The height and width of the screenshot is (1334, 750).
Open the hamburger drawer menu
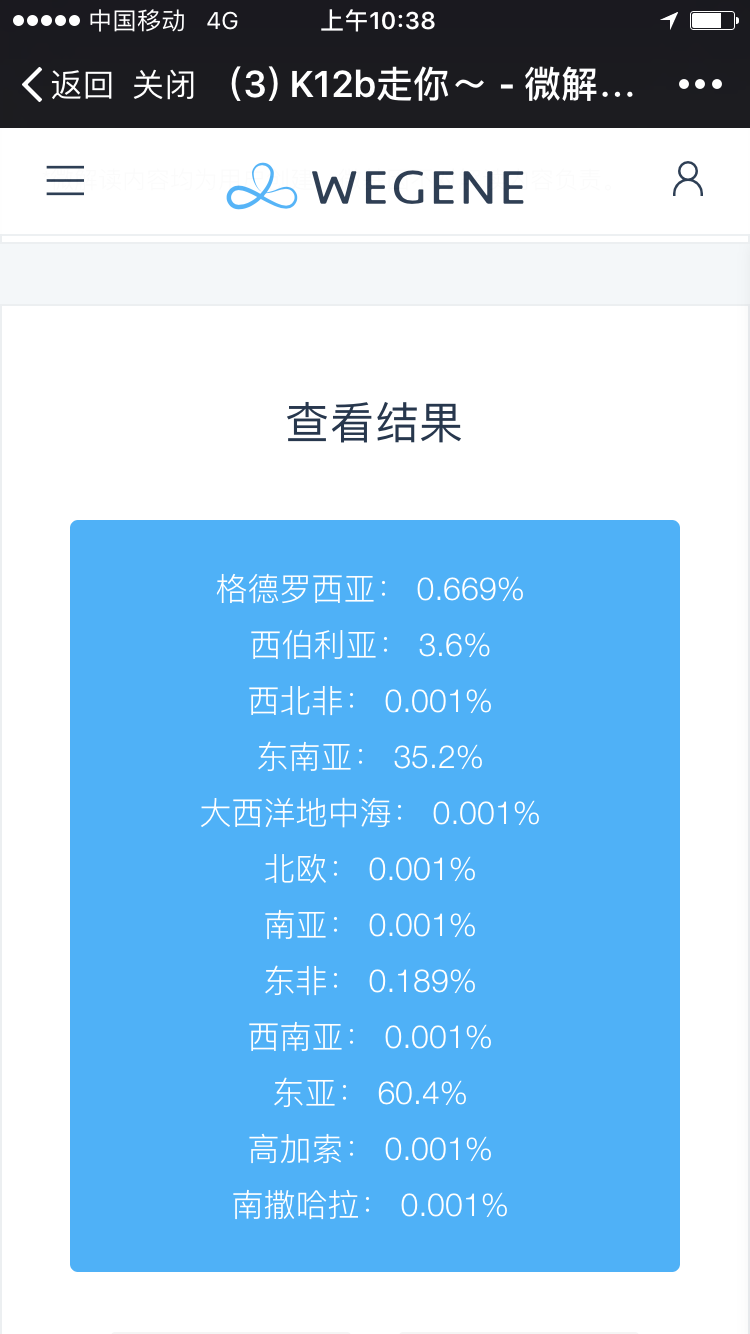click(65, 180)
